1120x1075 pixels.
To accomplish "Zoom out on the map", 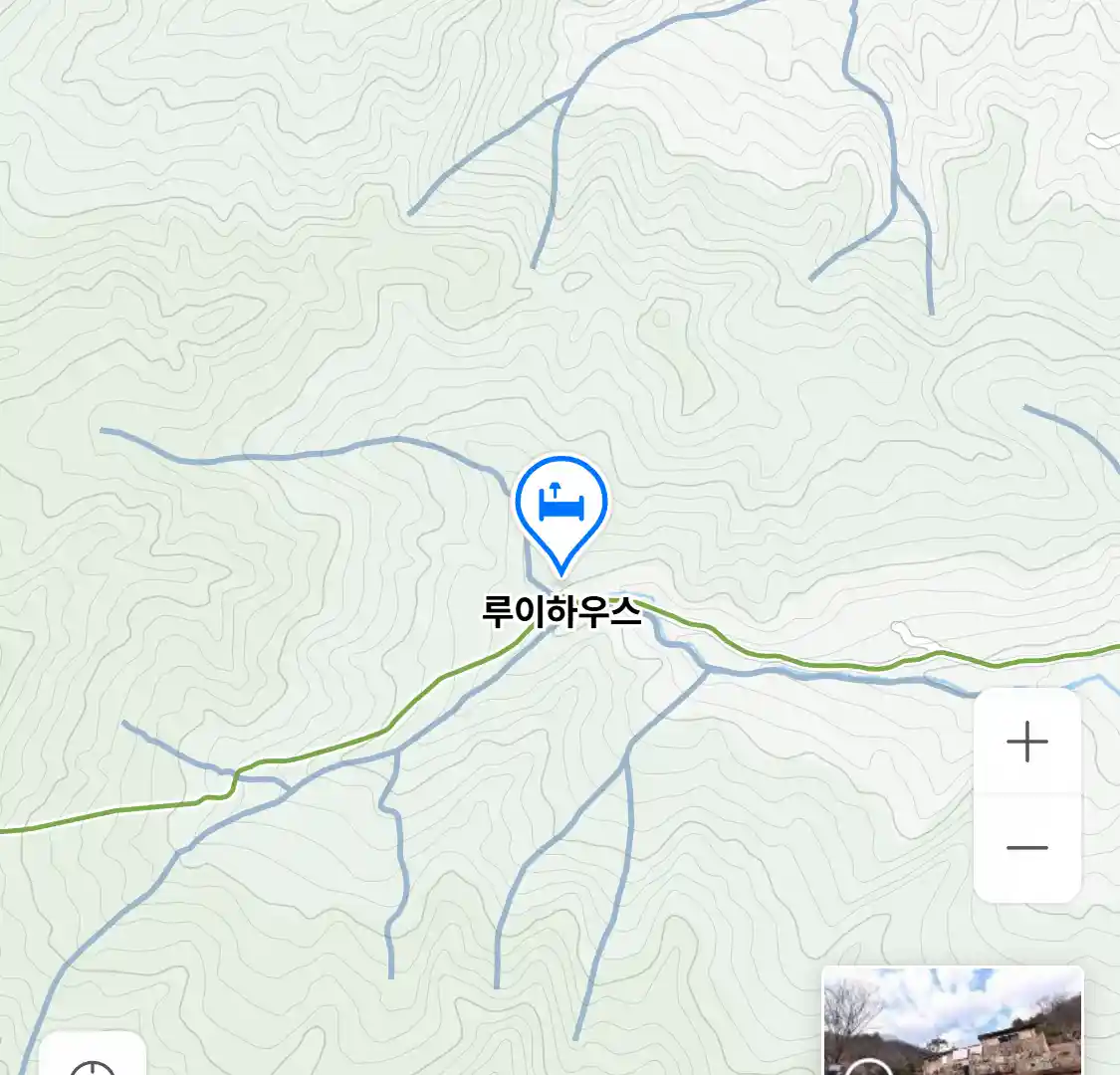I will pos(1026,848).
